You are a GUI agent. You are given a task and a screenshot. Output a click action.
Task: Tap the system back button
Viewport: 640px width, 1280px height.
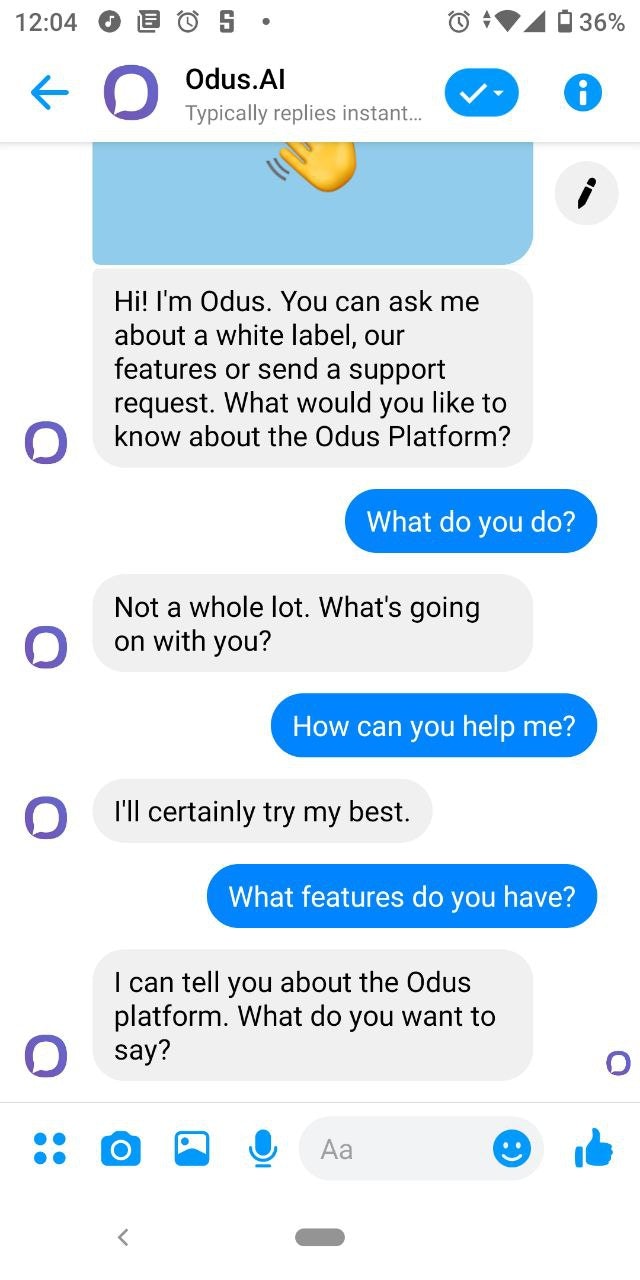[123, 1237]
